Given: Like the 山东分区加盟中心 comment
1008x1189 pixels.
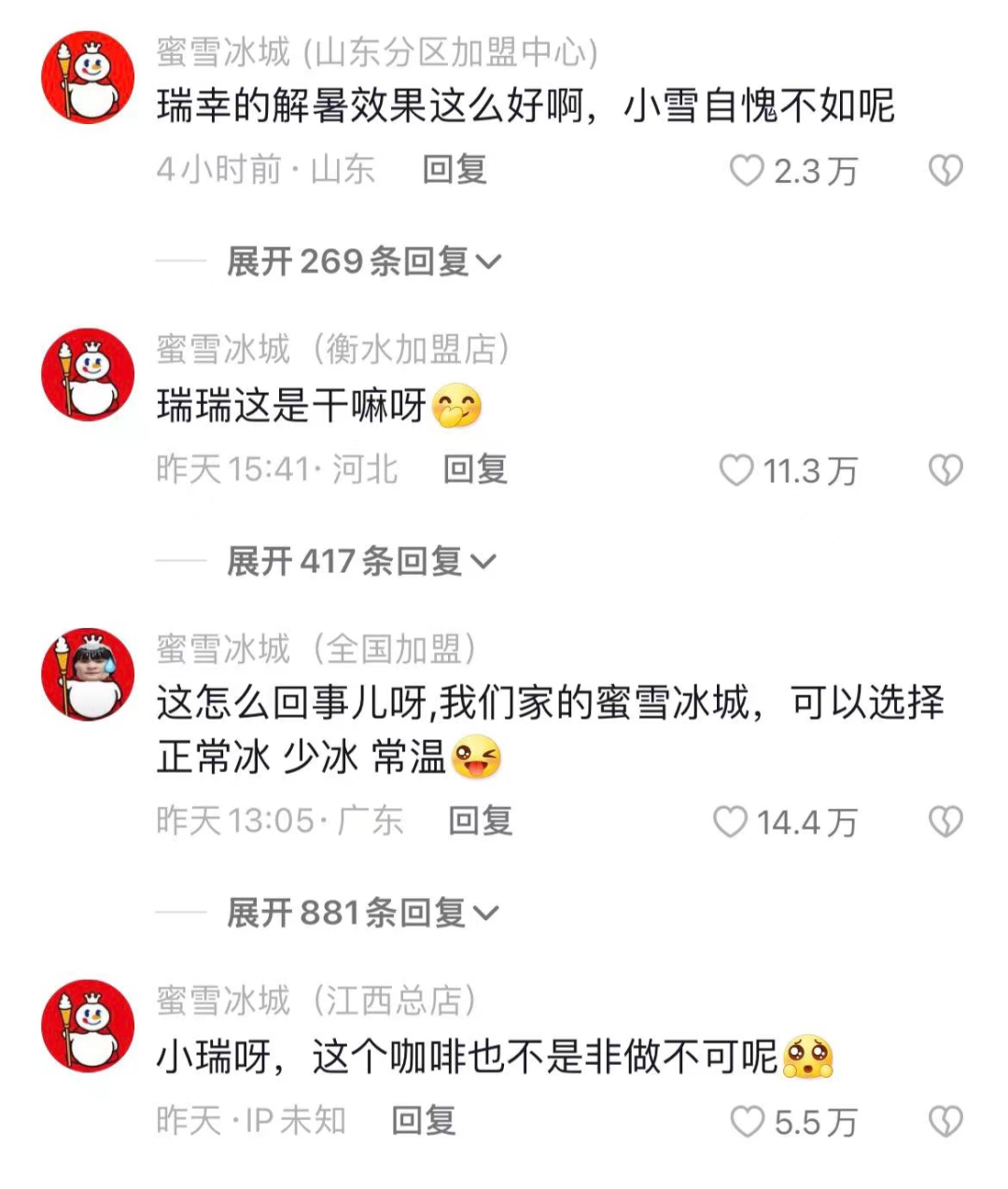Looking at the screenshot, I should (747, 171).
